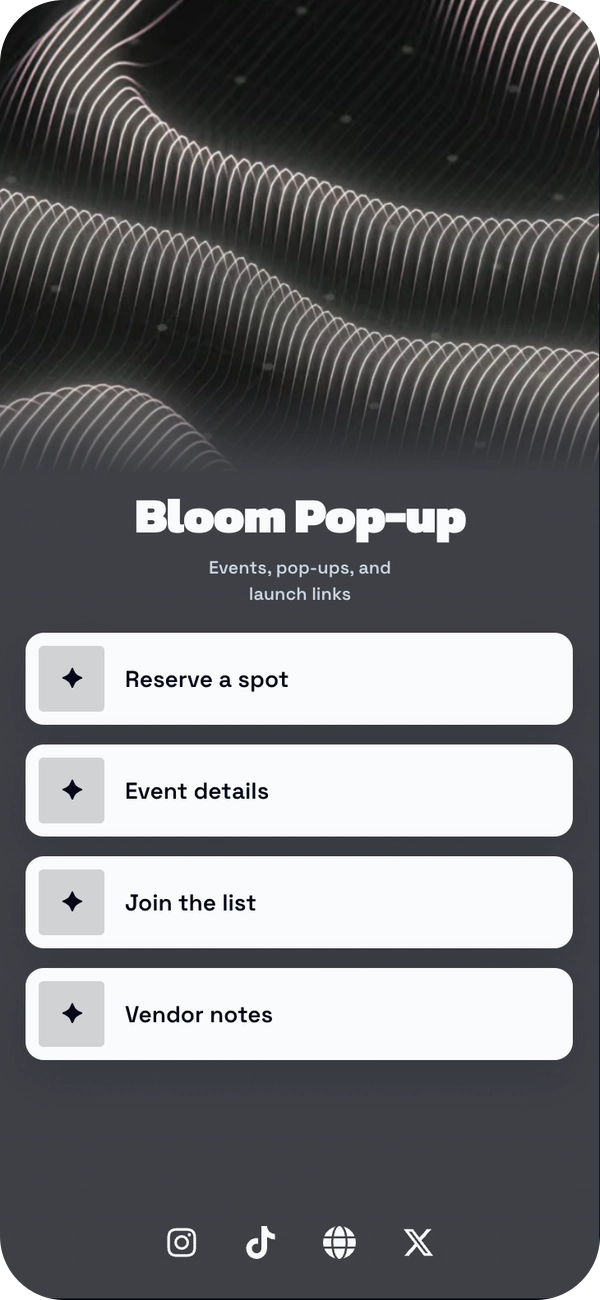Open the website globe icon
Viewport: 600px width, 1300px height.
click(339, 1243)
